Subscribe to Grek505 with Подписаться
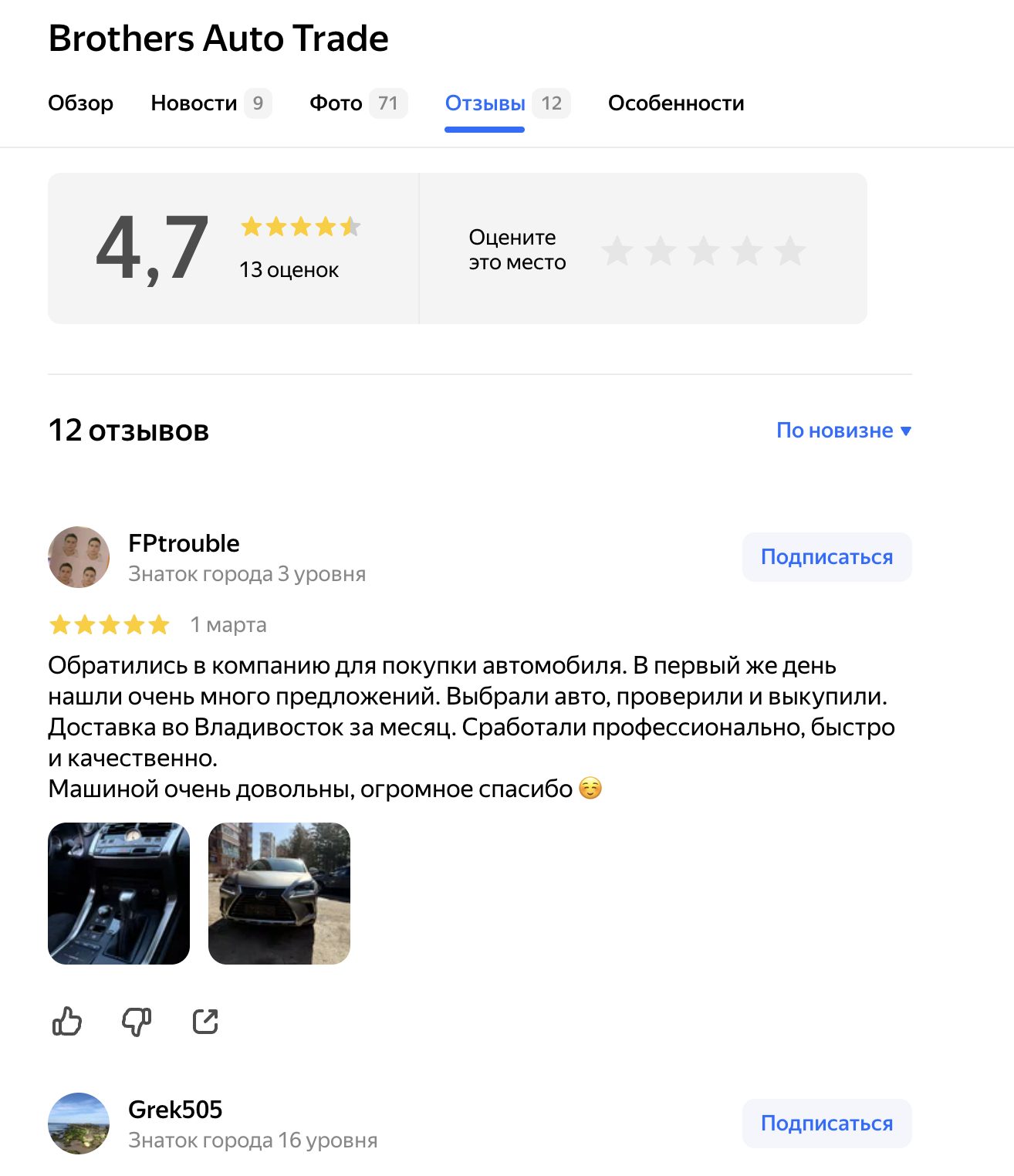 (826, 1124)
